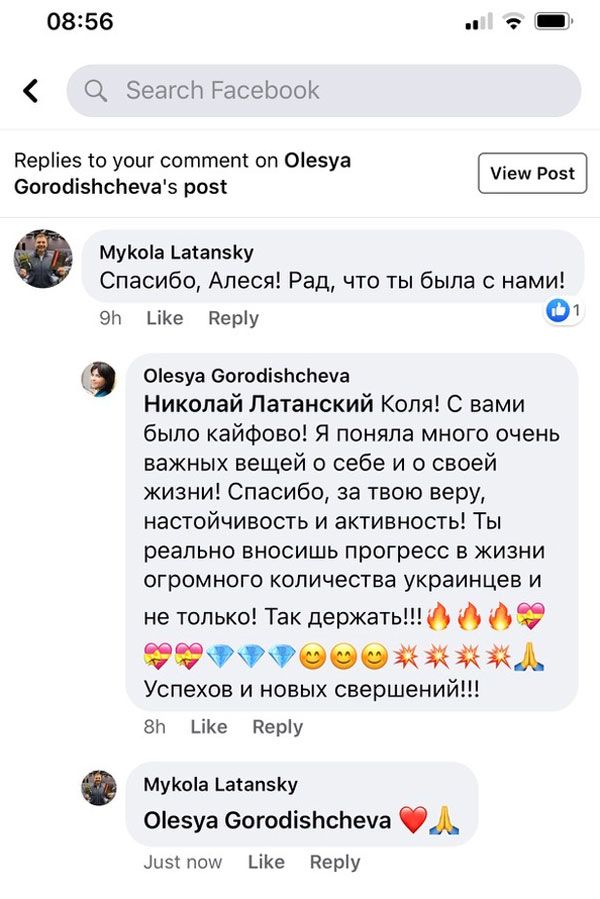Open tagged Olesya Gorodishcheva link in last reply
Viewport: 600px width, 899px height.
tap(267, 821)
